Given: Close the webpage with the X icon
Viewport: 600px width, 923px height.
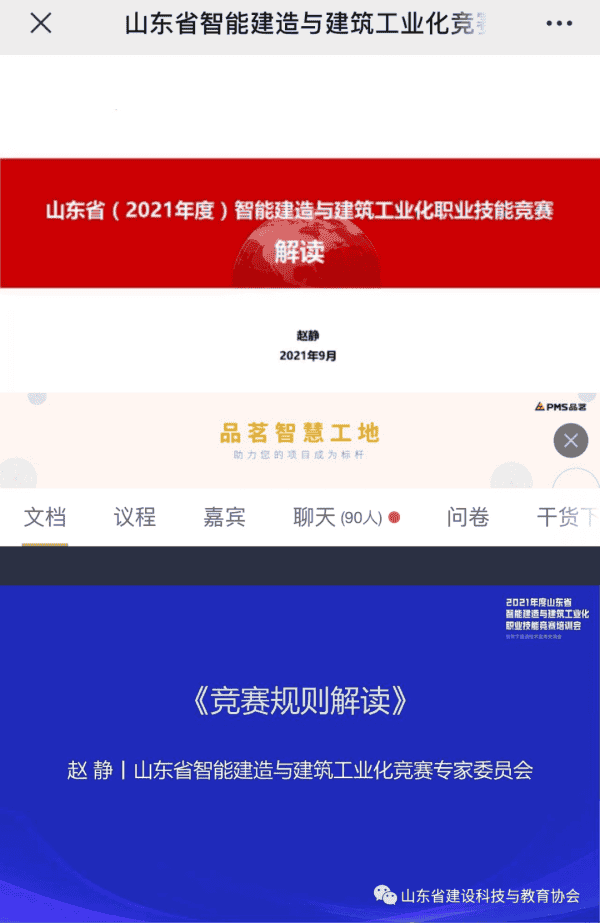Looking at the screenshot, I should coord(41,24).
